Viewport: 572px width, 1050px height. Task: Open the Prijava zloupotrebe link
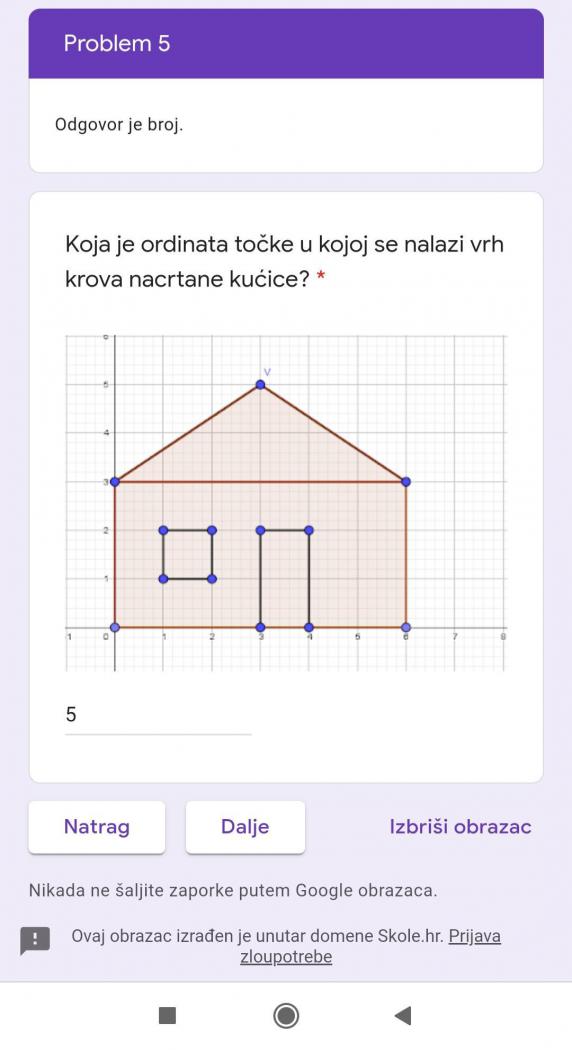pyautogui.click(x=370, y=946)
